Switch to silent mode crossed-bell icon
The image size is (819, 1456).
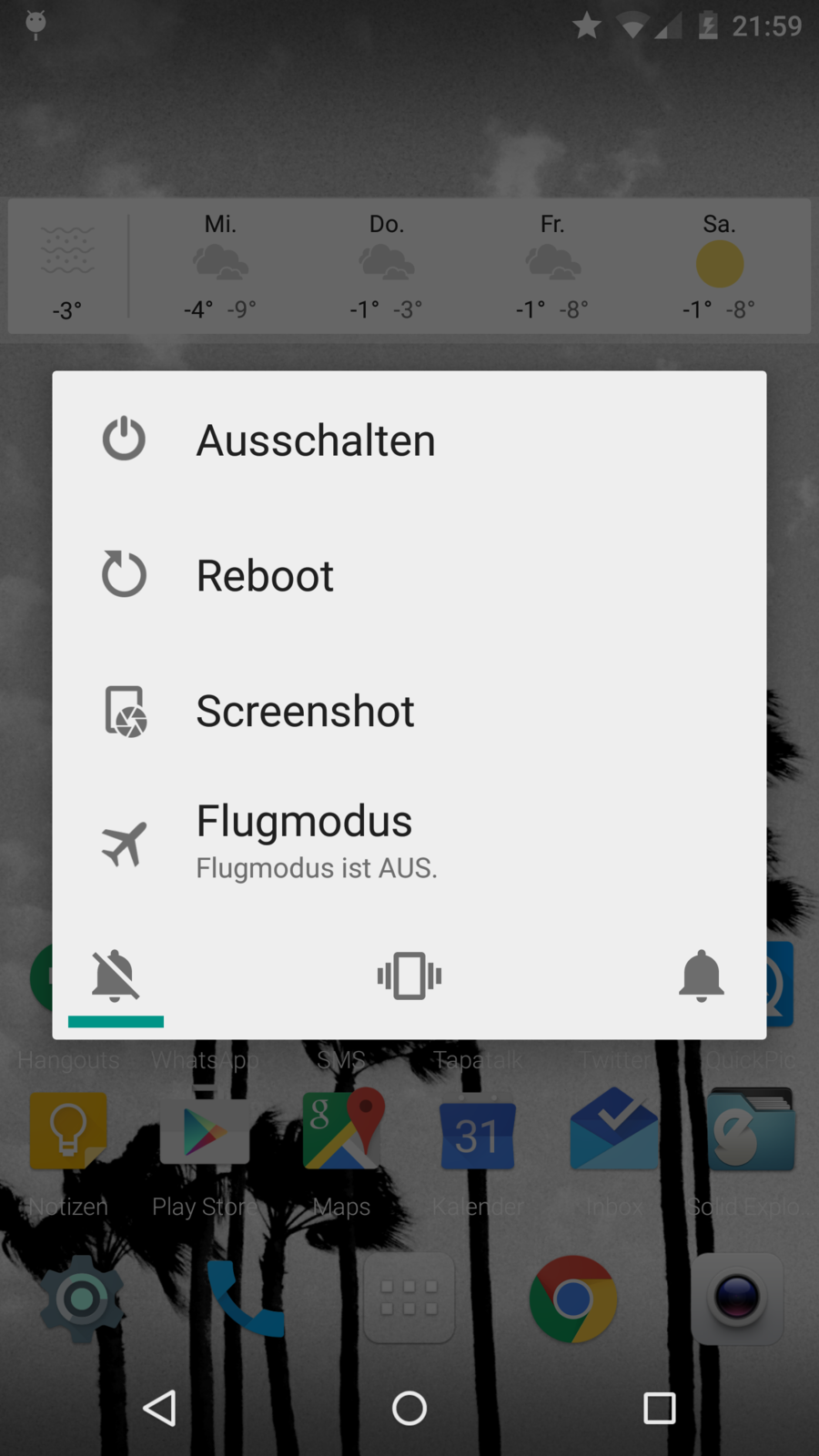[116, 976]
